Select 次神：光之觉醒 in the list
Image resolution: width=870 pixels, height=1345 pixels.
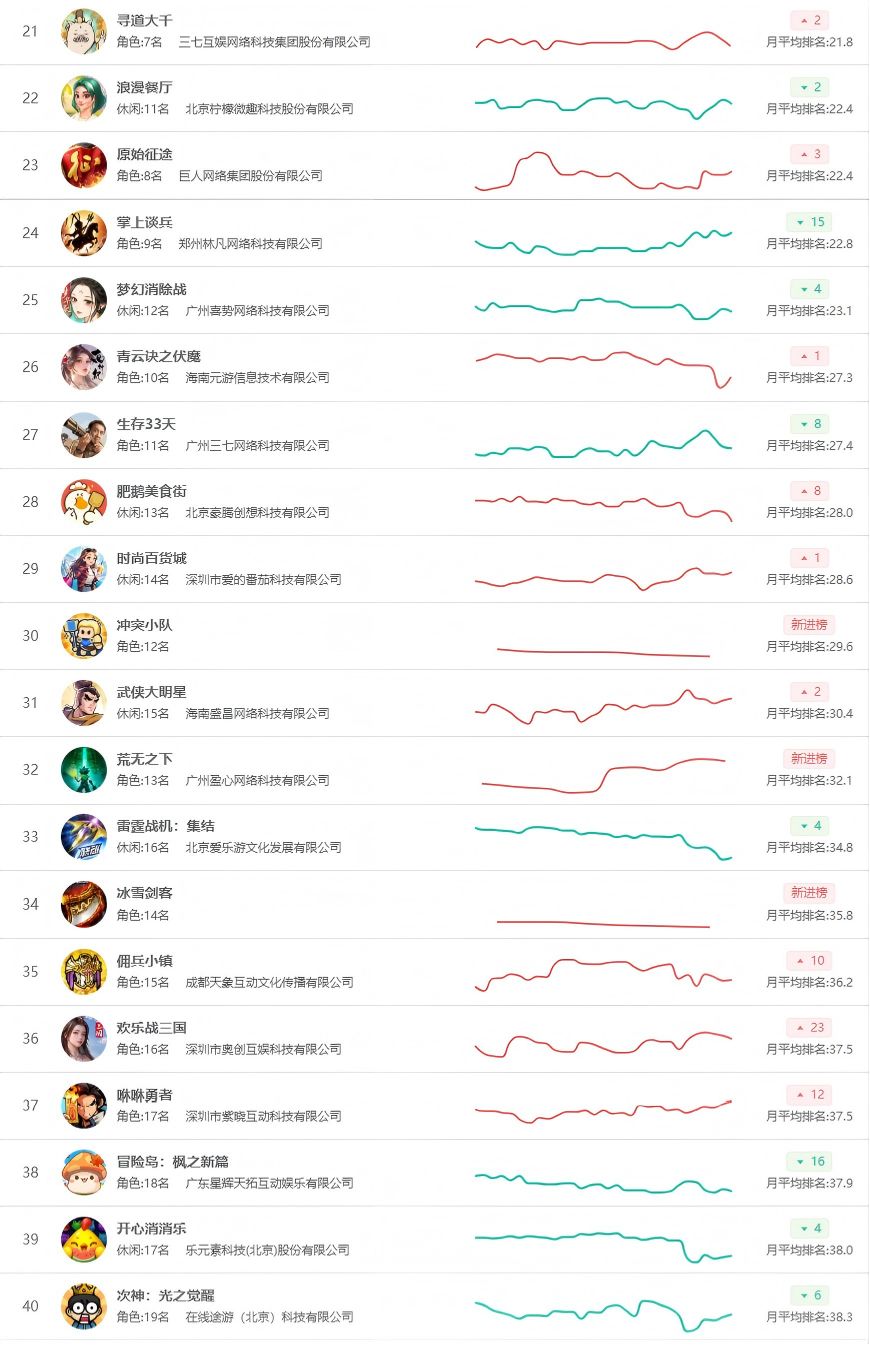(434, 1307)
